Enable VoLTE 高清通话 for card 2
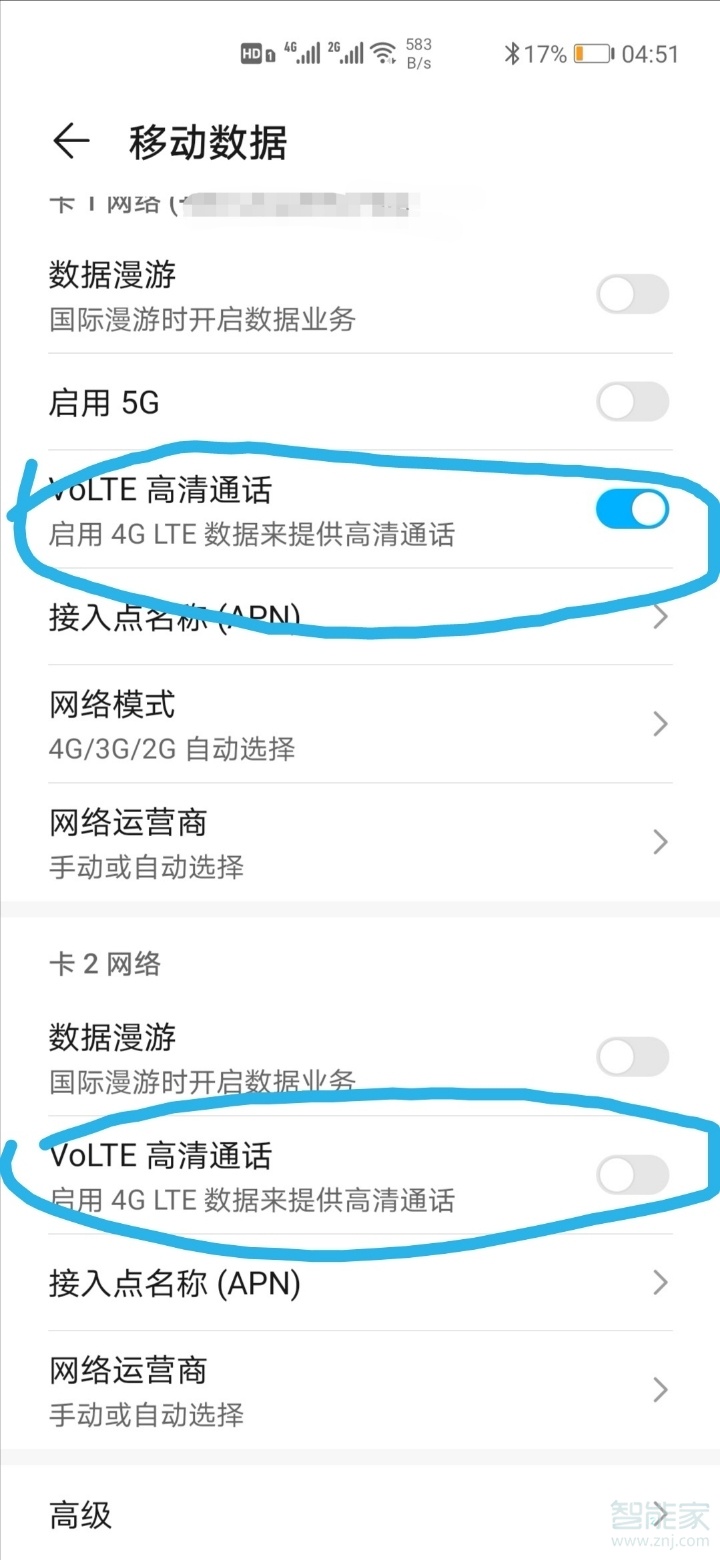720x1560 pixels. pyautogui.click(x=632, y=1175)
